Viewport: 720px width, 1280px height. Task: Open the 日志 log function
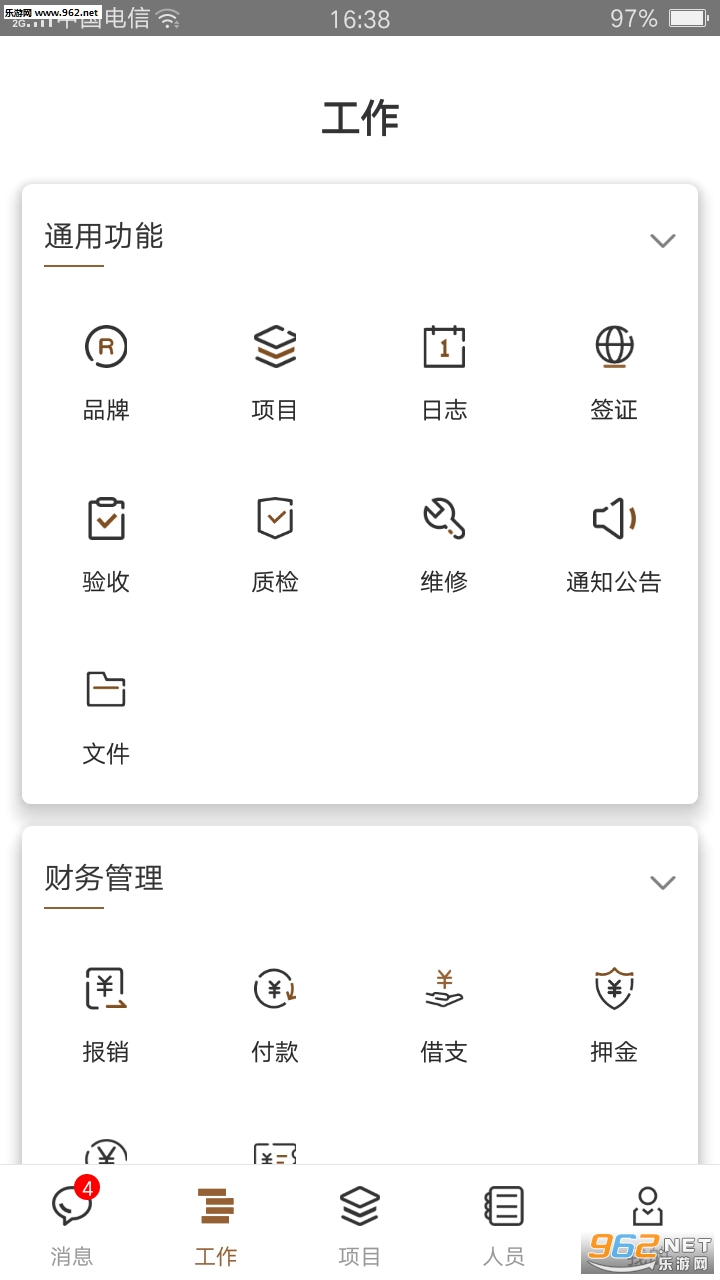pyautogui.click(x=444, y=370)
